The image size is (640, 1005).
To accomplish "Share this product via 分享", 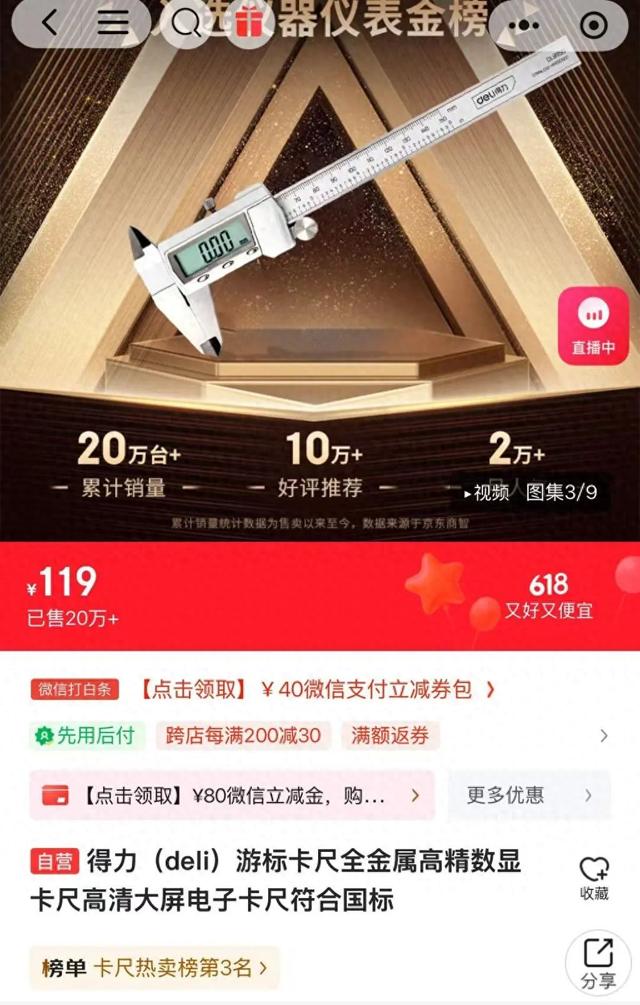I will (598, 962).
